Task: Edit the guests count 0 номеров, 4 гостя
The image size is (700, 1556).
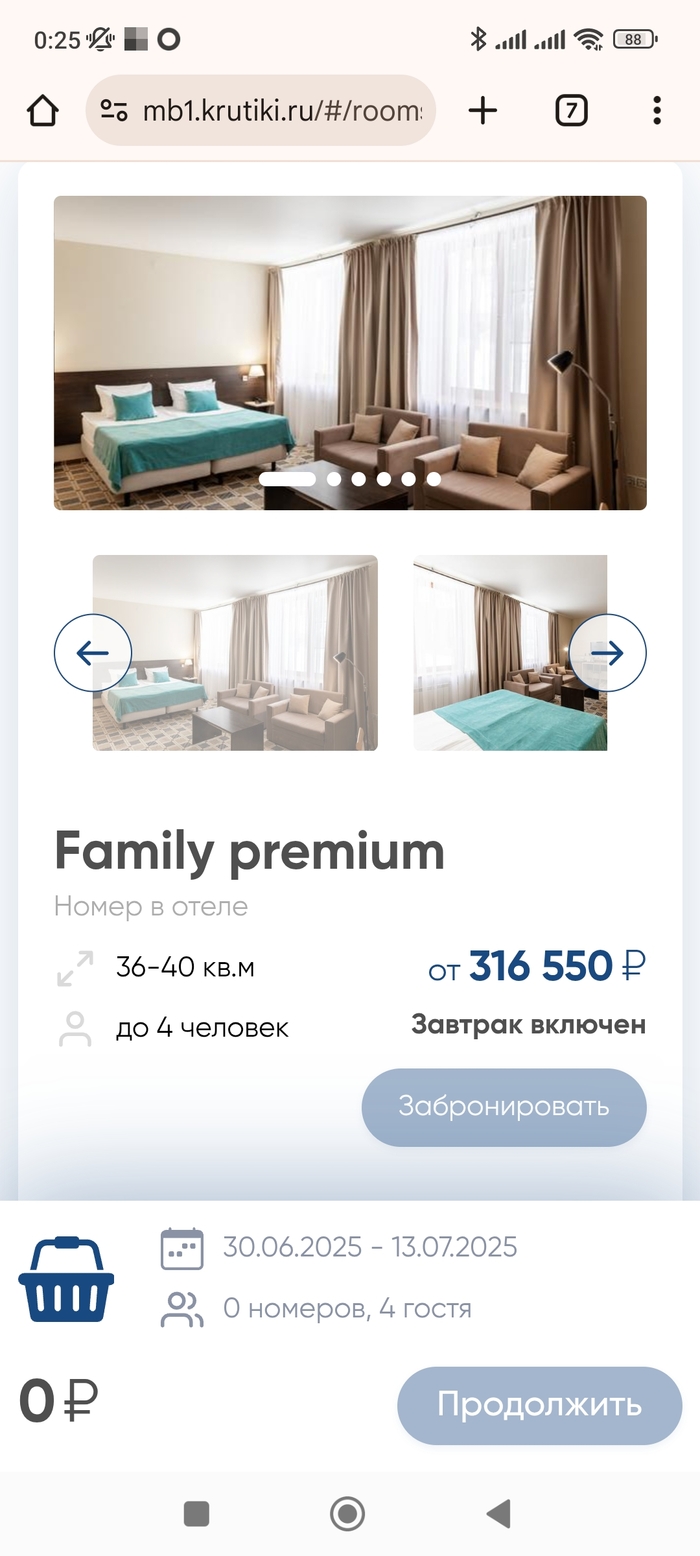Action: click(346, 1308)
